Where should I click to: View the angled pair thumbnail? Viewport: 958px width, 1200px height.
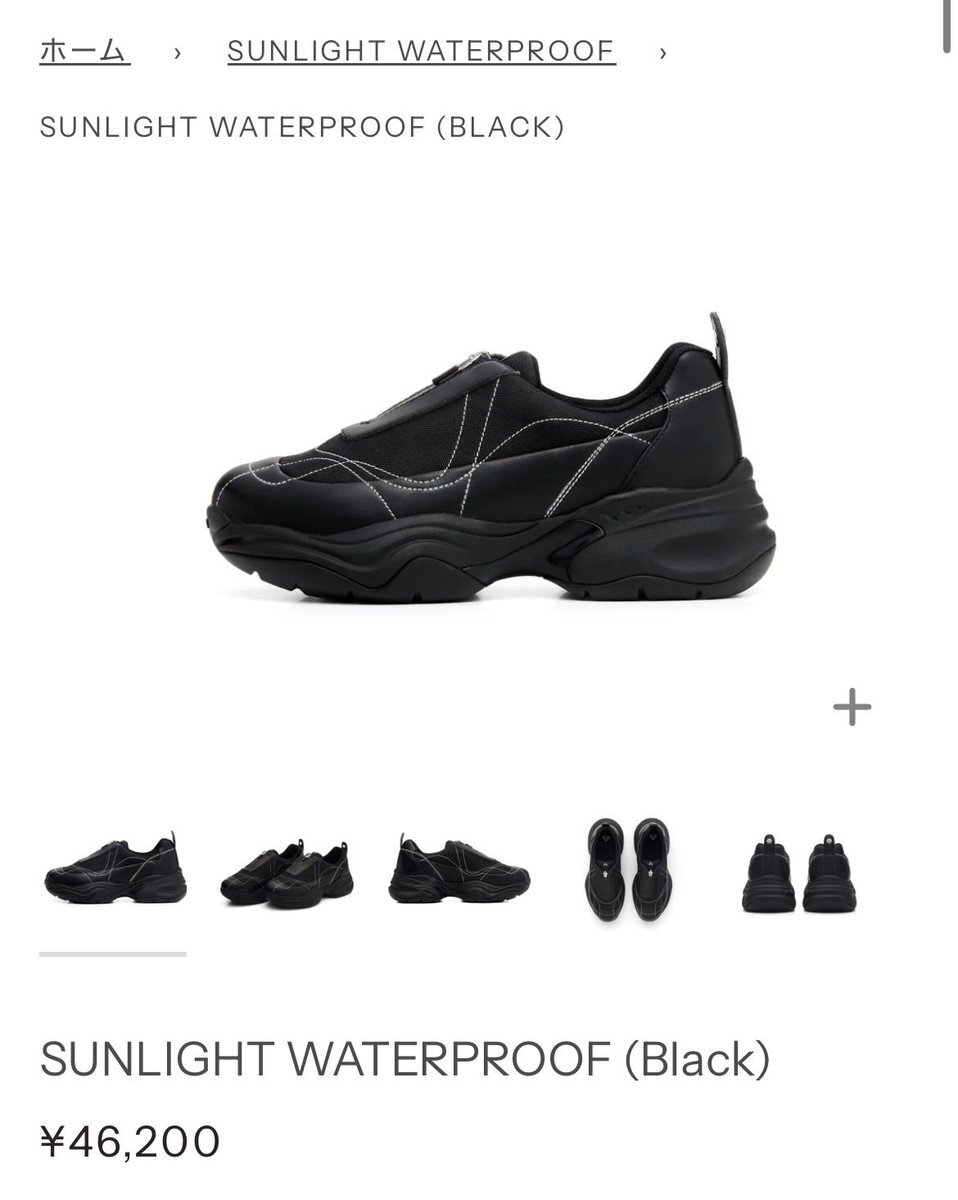click(286, 873)
